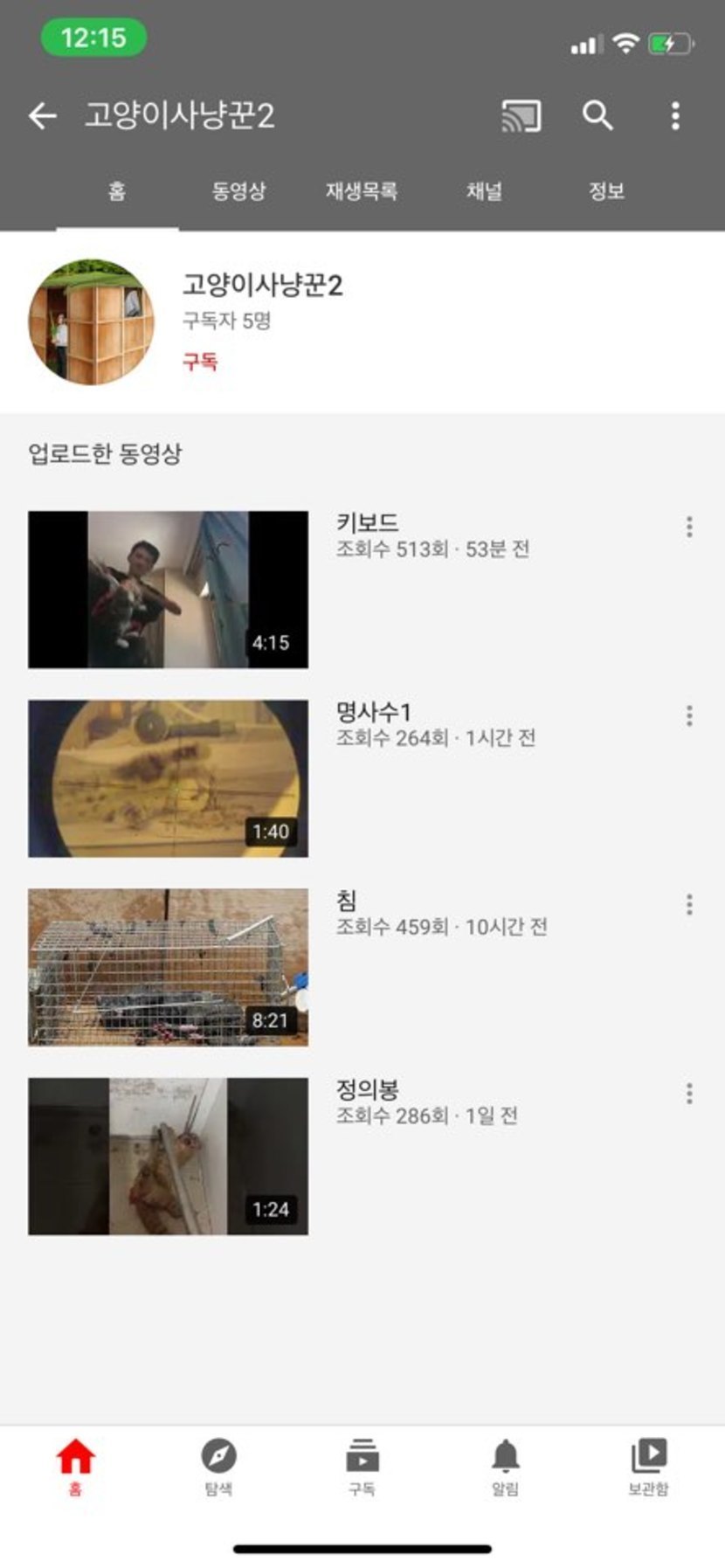The width and height of the screenshot is (725, 1568).
Task: Play the 정의봉 video
Action: coord(168,1156)
